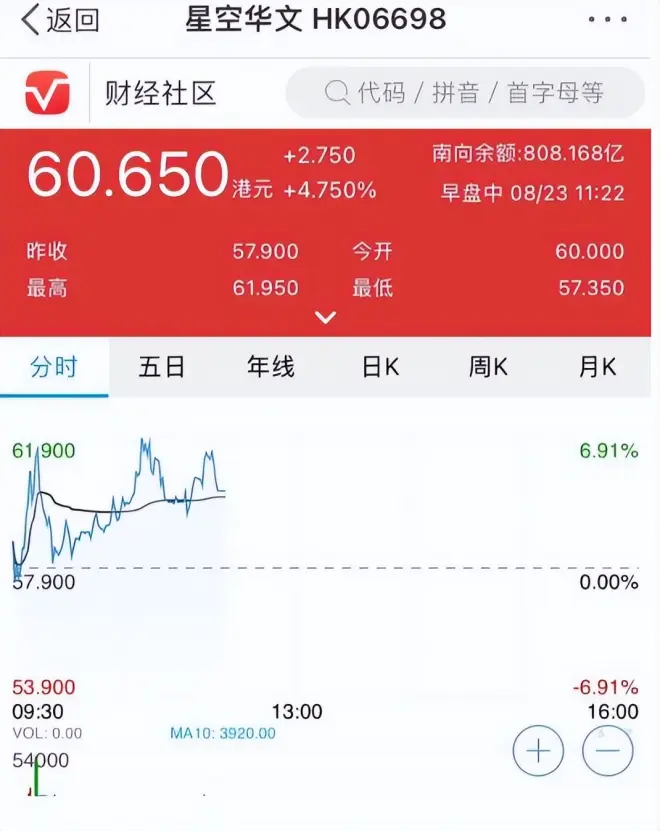Switch to the 五日 chart tab

pyautogui.click(x=162, y=367)
